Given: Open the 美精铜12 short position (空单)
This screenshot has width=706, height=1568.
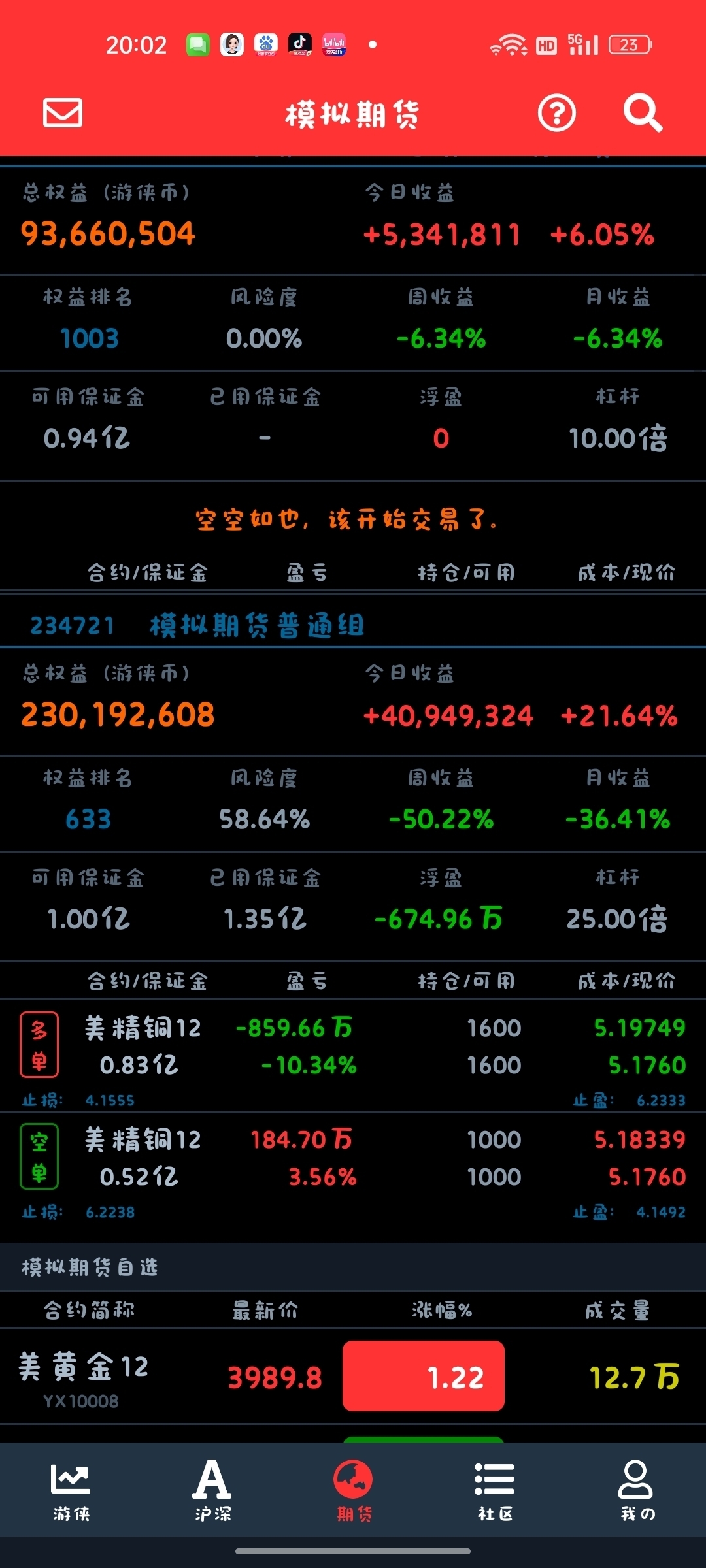Looking at the screenshot, I should click(x=353, y=1158).
